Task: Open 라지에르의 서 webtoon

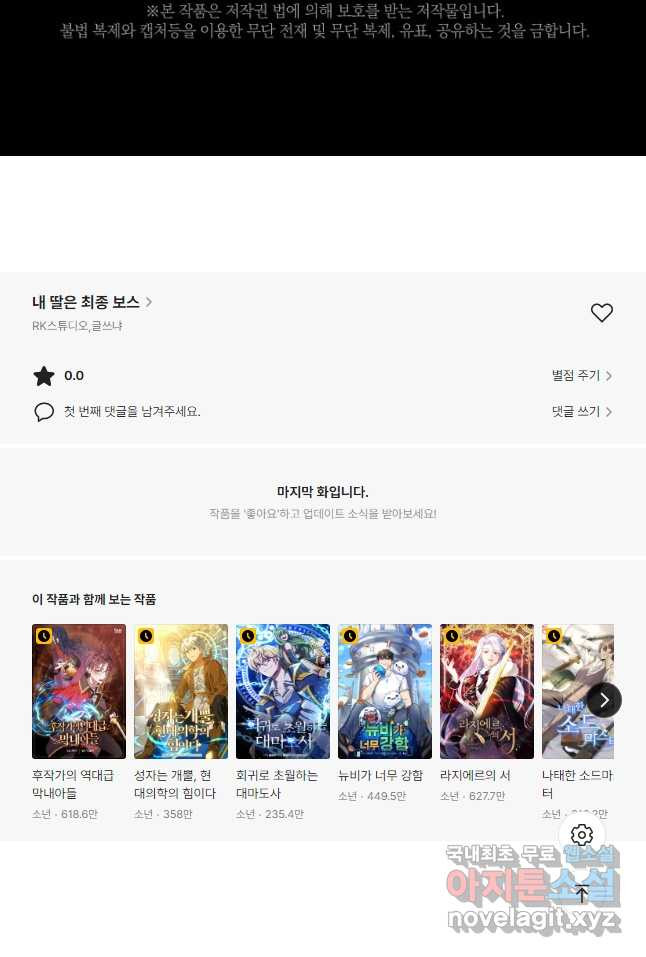Action: click(x=487, y=692)
